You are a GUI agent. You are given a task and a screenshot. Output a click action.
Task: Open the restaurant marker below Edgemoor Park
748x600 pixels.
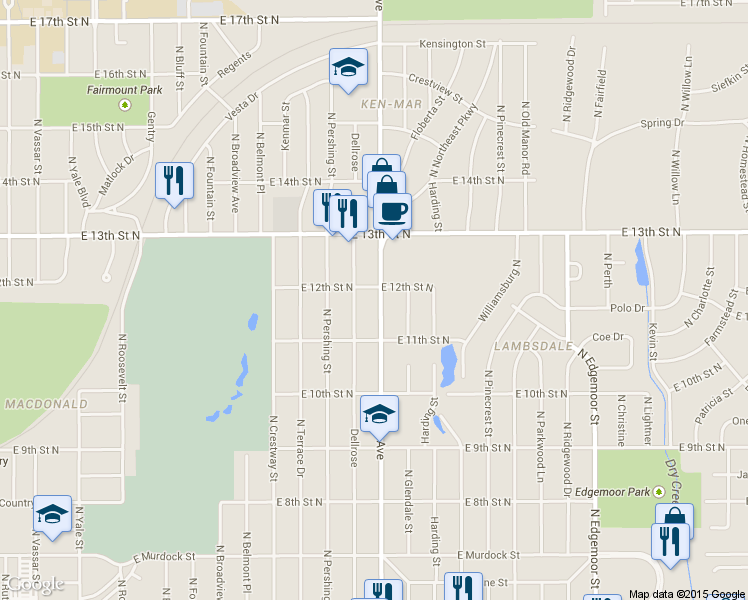pos(669,541)
